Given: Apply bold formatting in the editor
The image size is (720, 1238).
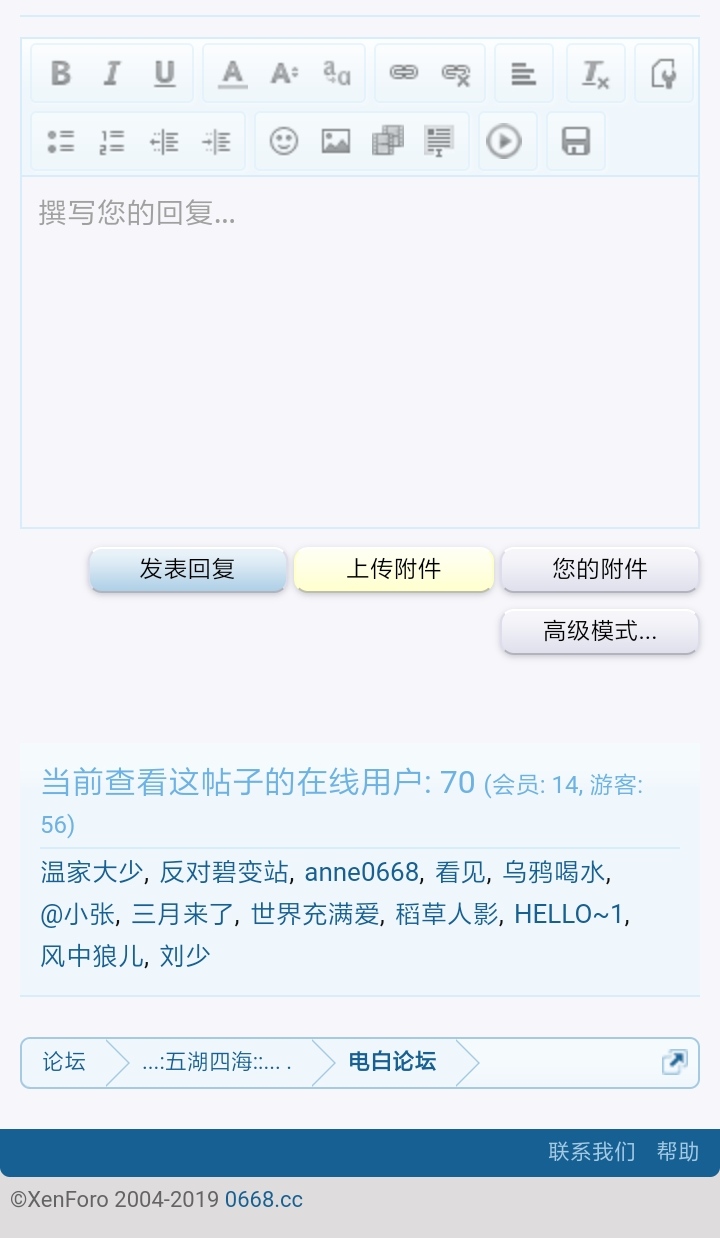Looking at the screenshot, I should [61, 73].
